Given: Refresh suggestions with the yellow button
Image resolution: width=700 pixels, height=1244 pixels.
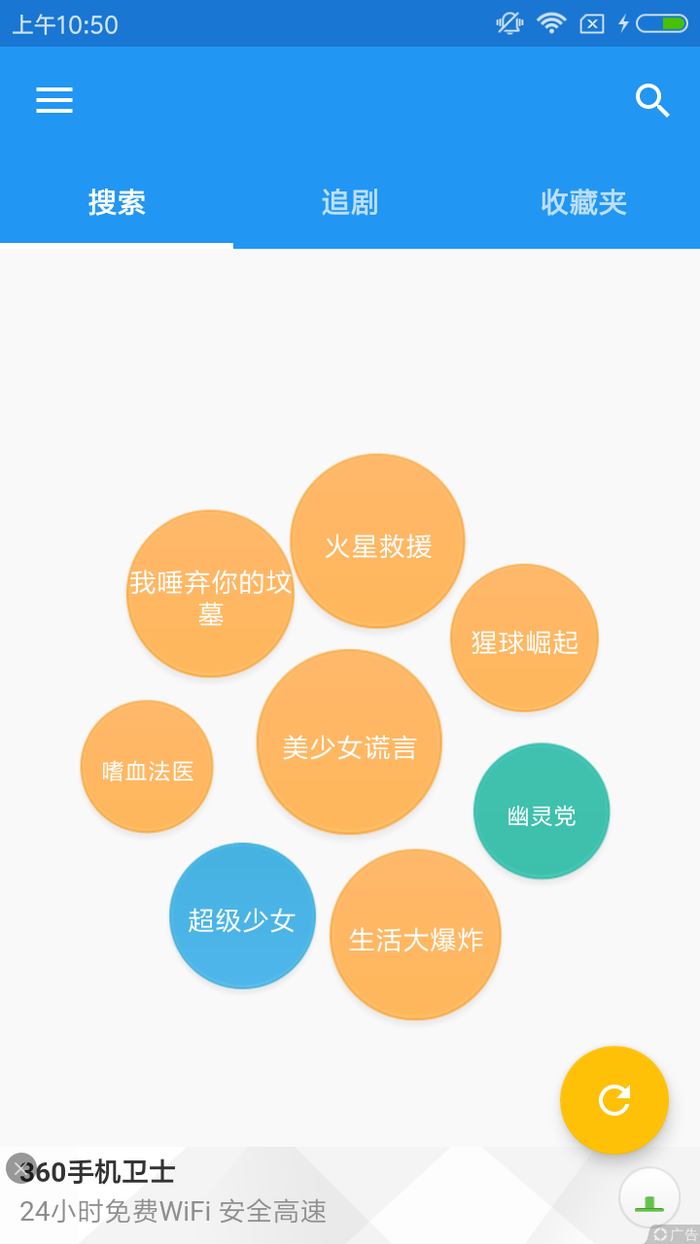Looking at the screenshot, I should pyautogui.click(x=614, y=1100).
